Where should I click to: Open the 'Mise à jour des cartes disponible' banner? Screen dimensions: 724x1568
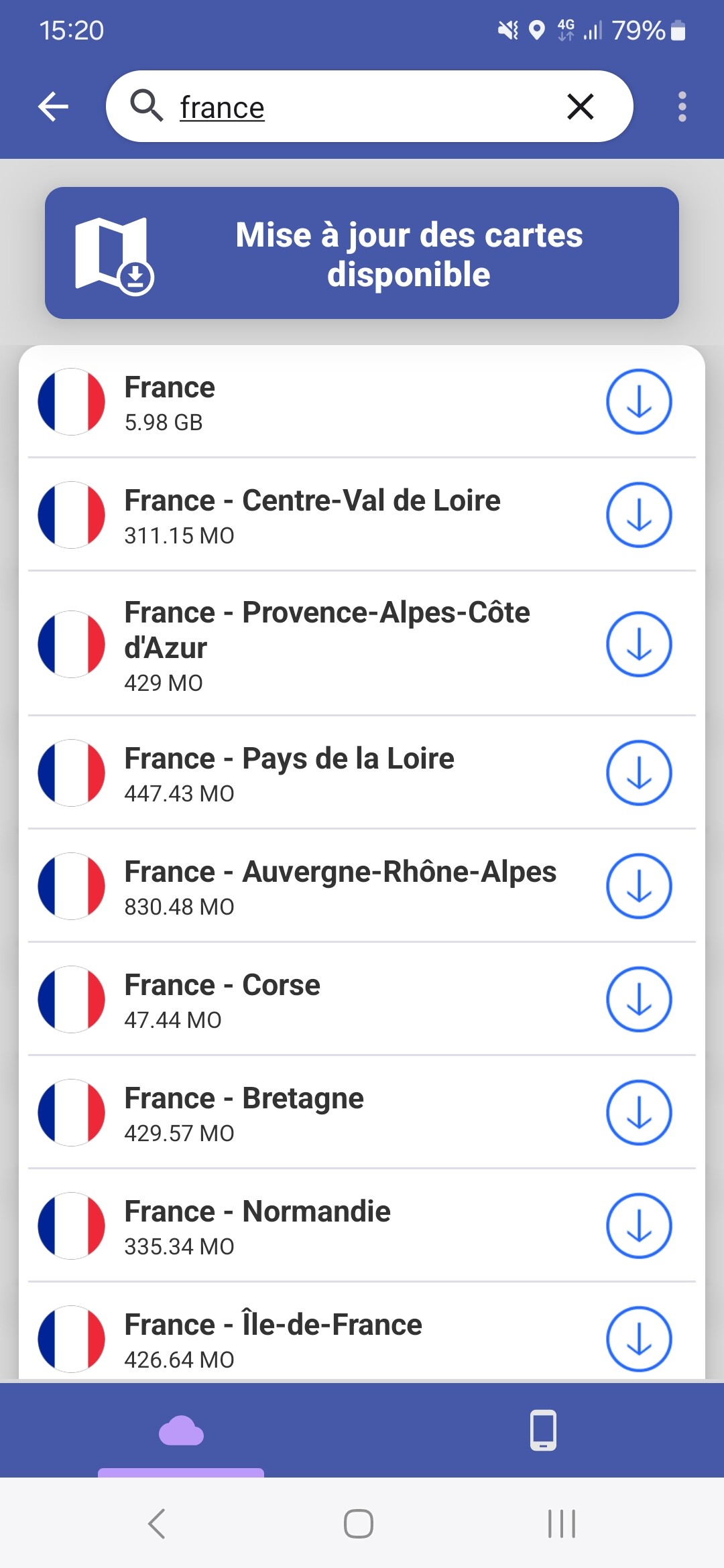362,253
